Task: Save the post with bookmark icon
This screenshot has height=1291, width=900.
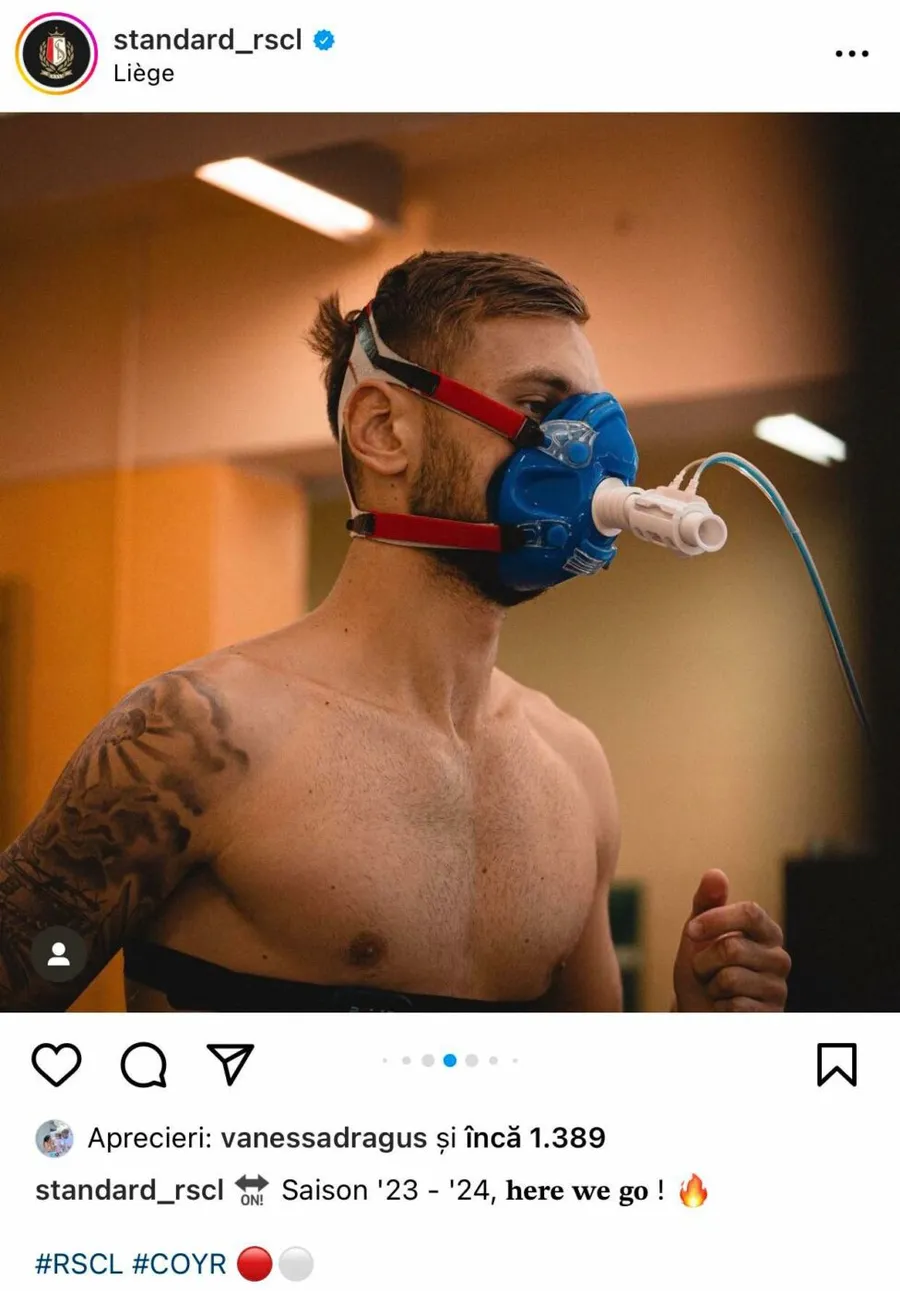Action: 836,1064
